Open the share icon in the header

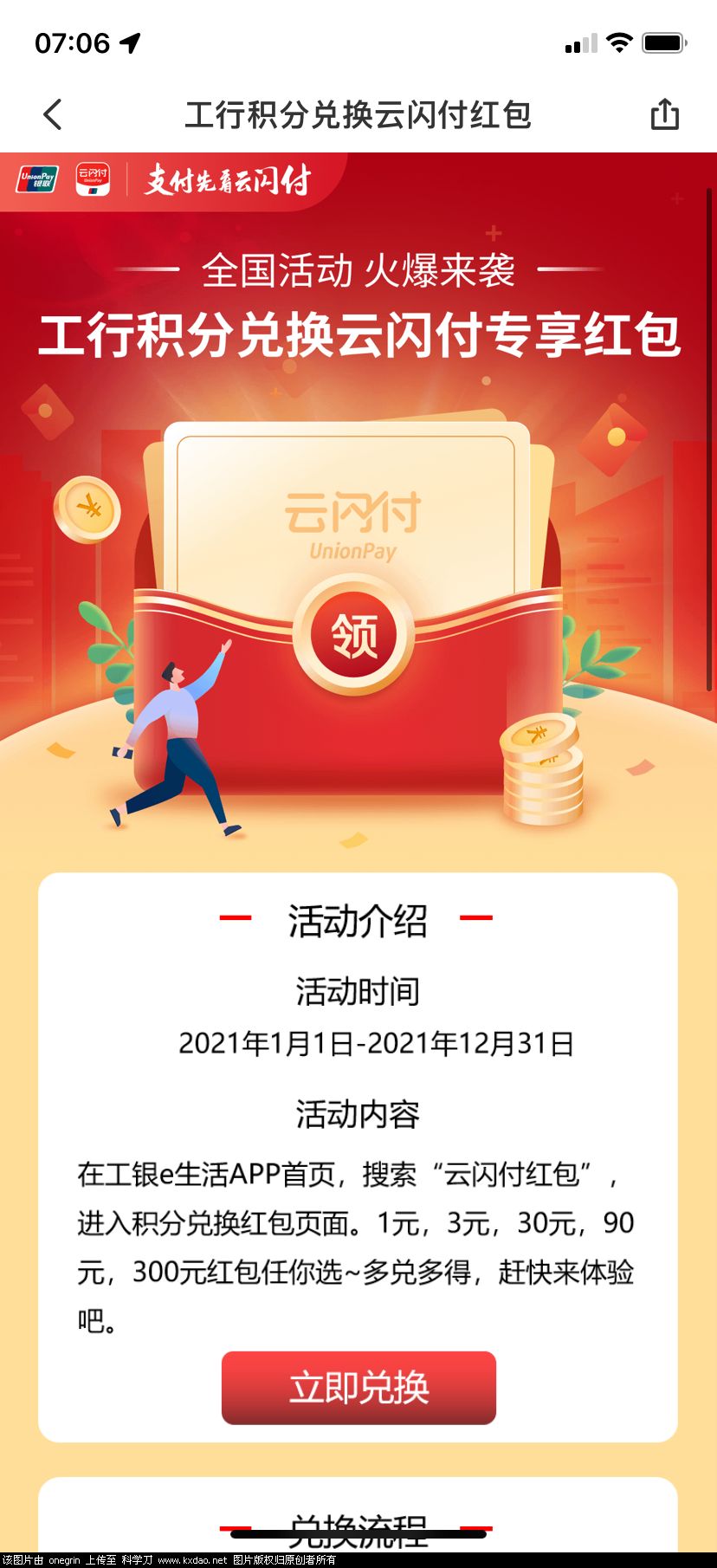click(664, 114)
